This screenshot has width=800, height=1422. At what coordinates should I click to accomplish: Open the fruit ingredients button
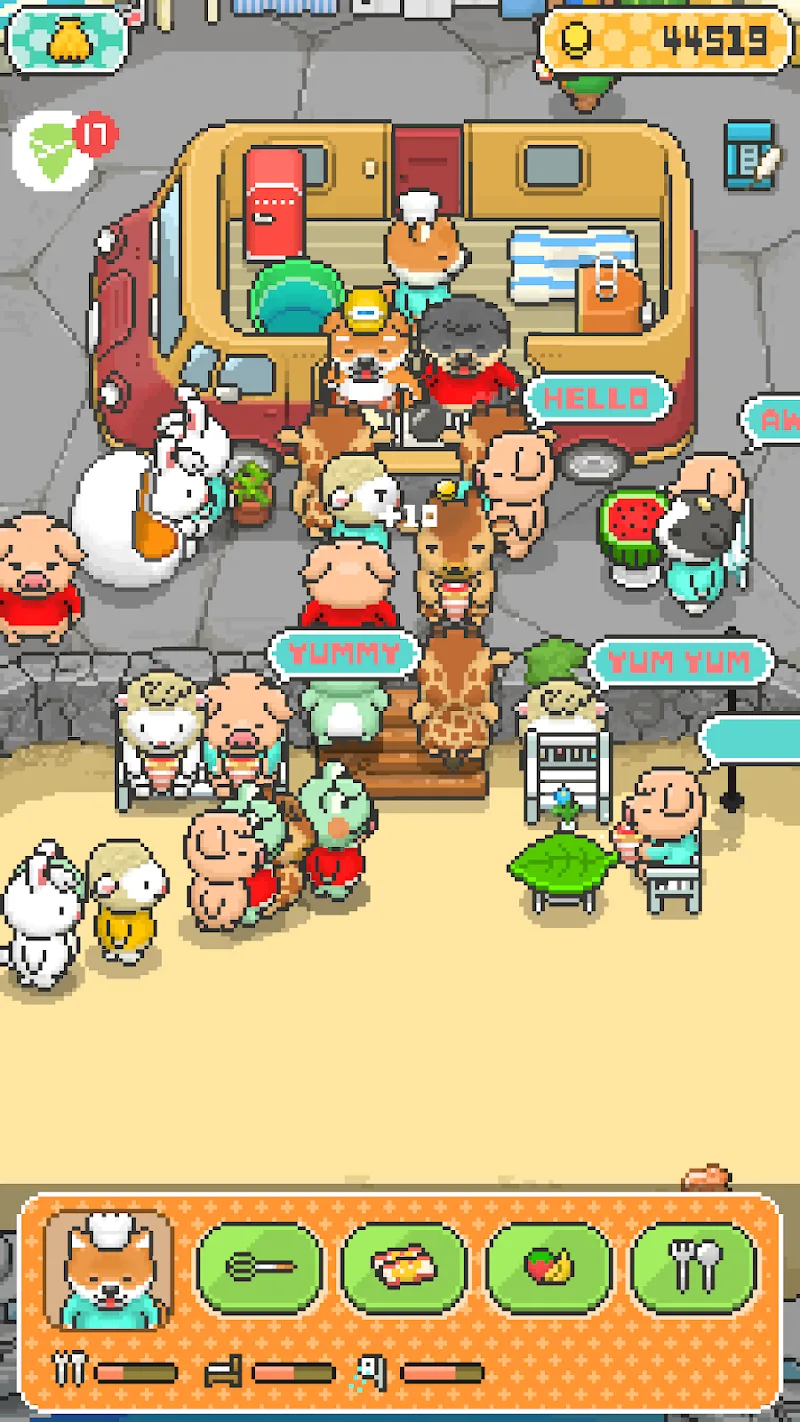549,1268
